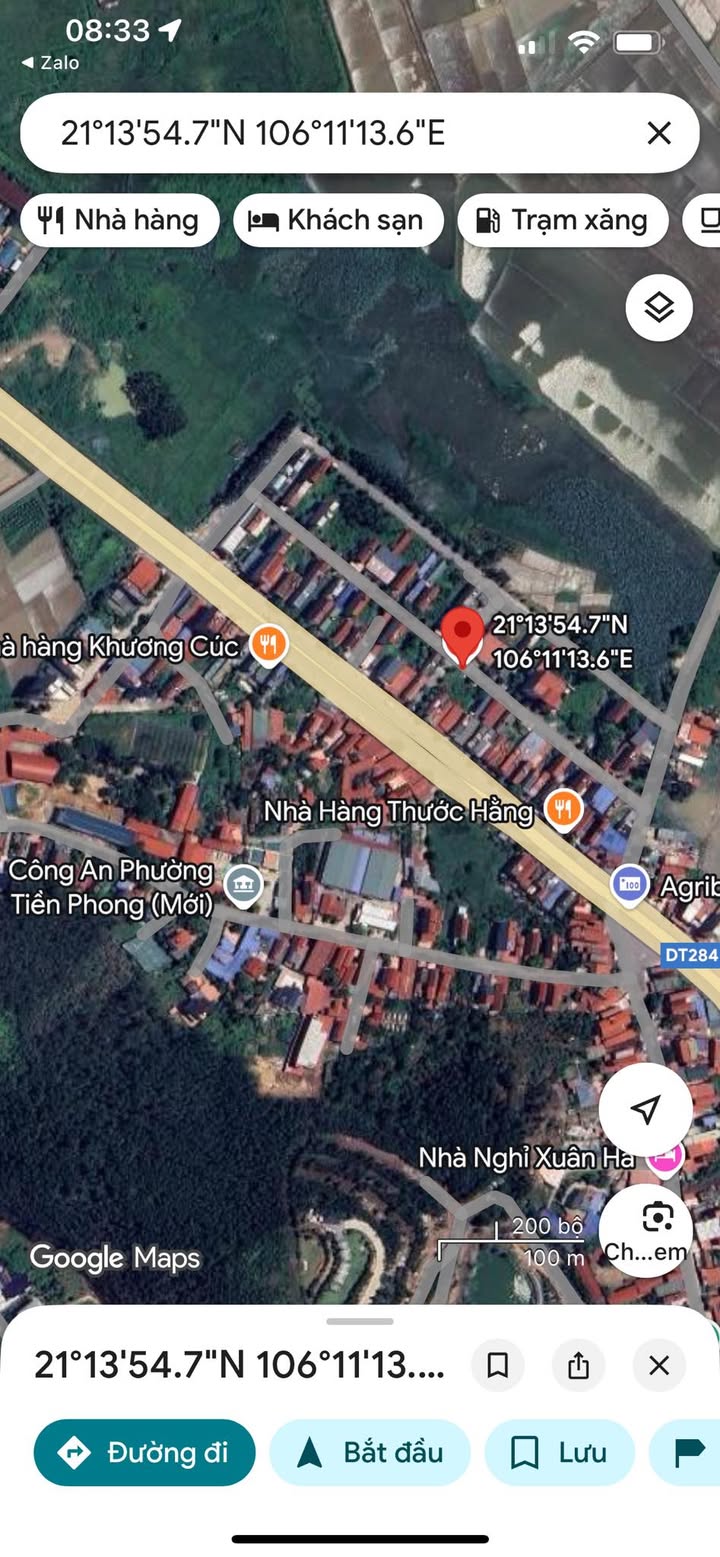Select Công An Phường Tiền Phong marker
The height and width of the screenshot is (1557, 720).
click(243, 884)
